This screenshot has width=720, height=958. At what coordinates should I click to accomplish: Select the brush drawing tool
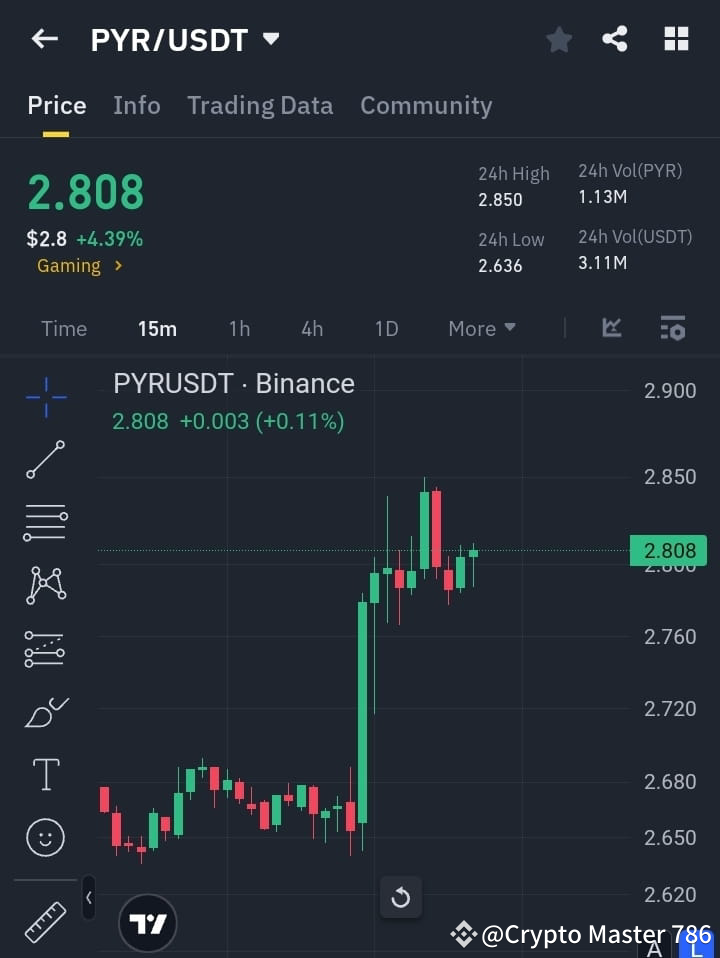click(x=44, y=711)
